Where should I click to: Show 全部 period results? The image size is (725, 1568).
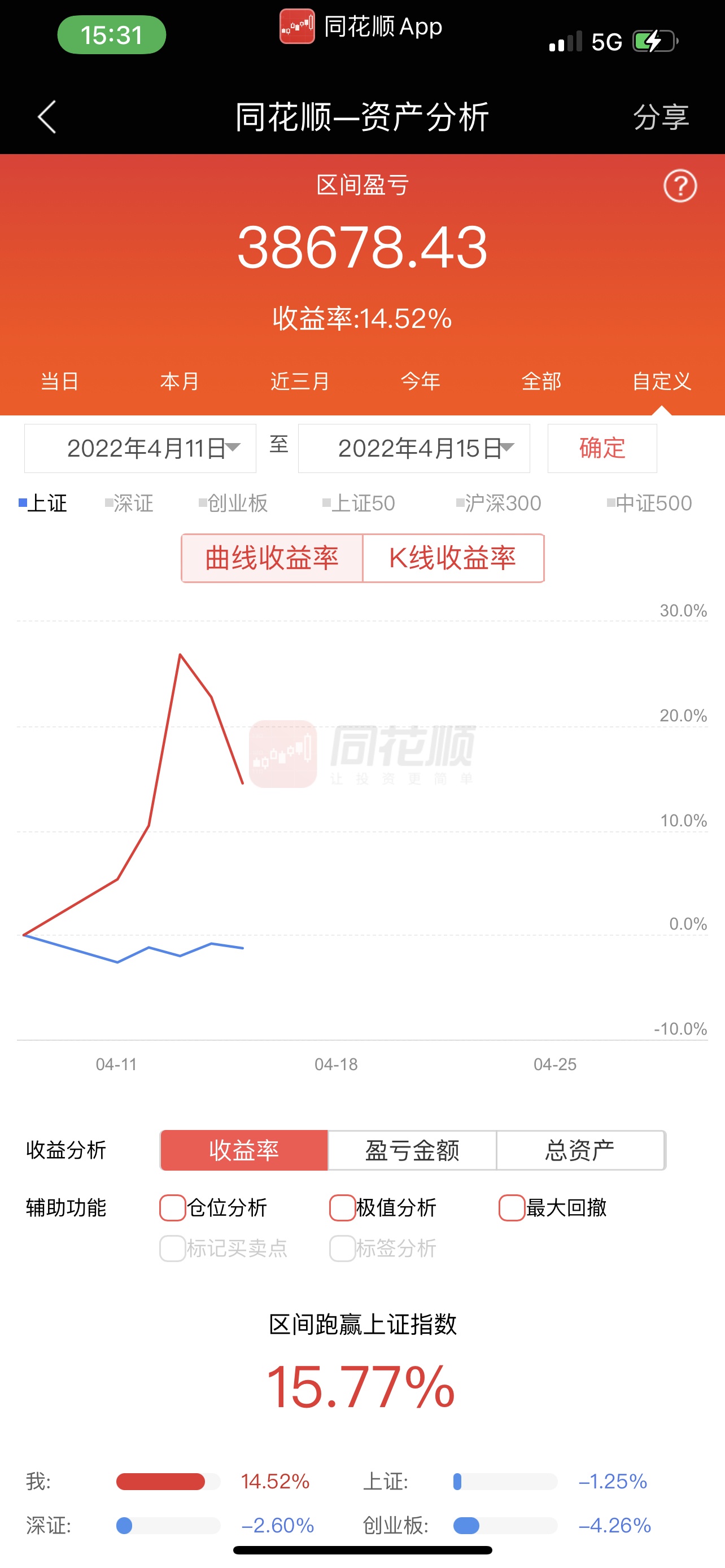point(541,382)
